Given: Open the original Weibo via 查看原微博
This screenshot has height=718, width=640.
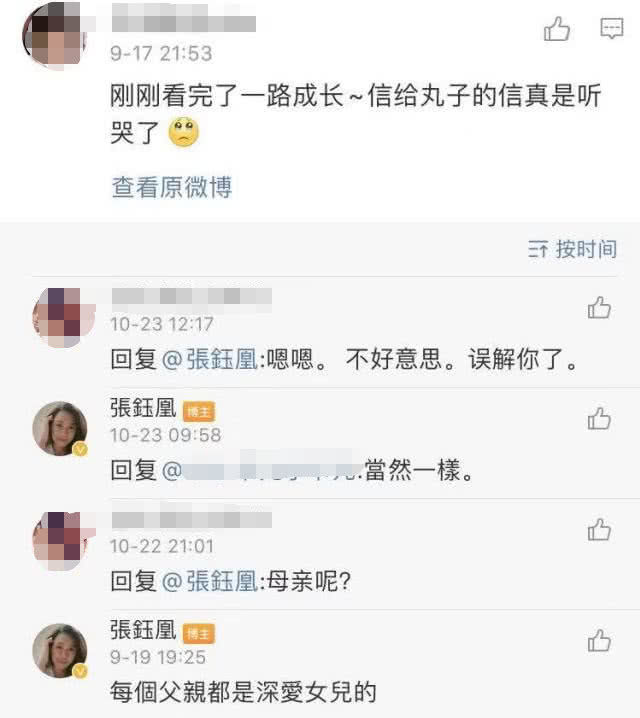Looking at the screenshot, I should coord(171,187).
